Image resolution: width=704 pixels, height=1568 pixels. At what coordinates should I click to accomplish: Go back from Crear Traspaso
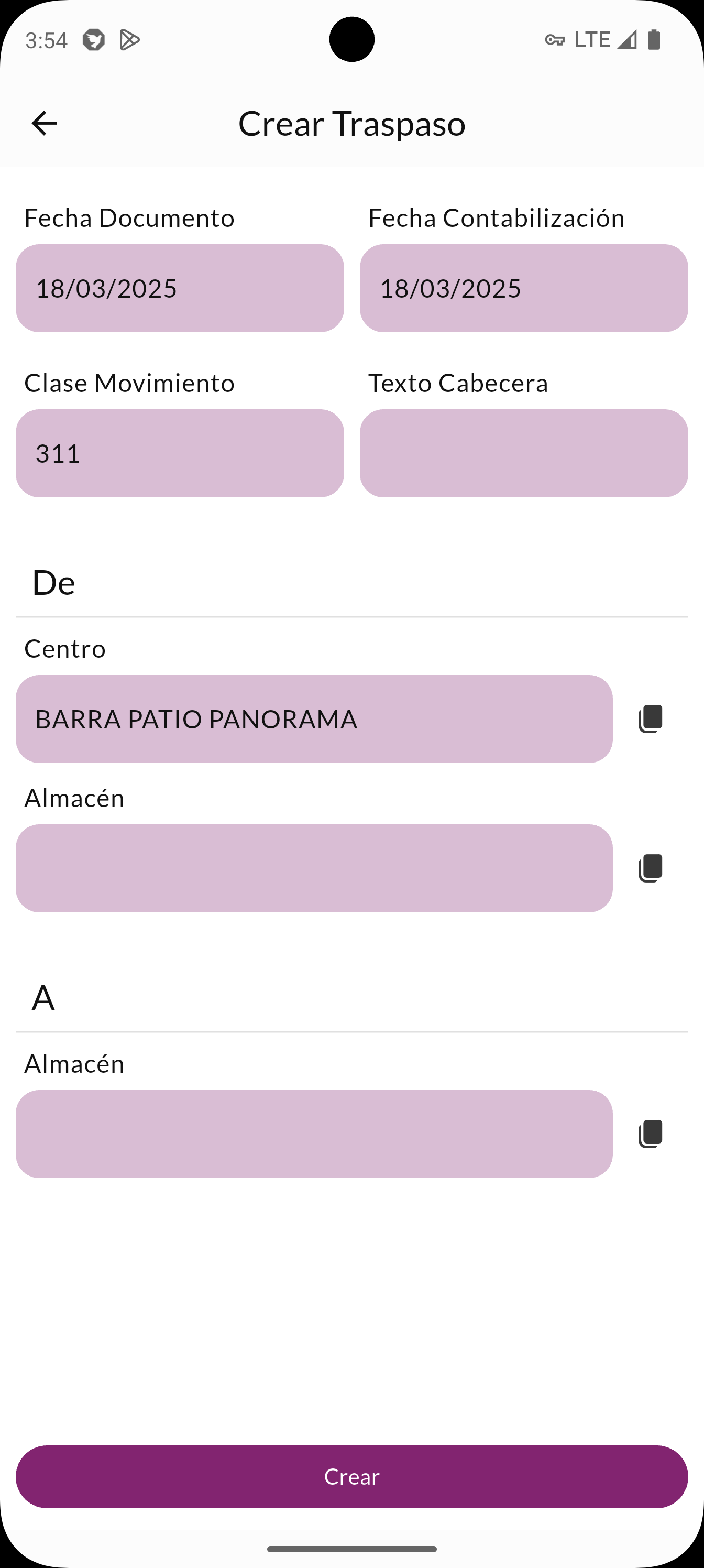[44, 124]
